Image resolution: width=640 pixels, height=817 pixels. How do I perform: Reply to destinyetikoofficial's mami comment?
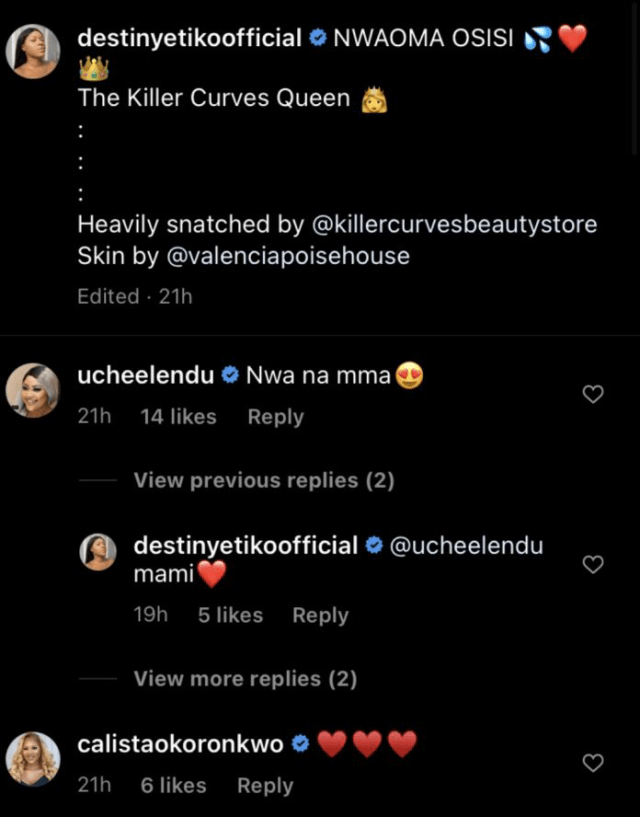click(320, 616)
